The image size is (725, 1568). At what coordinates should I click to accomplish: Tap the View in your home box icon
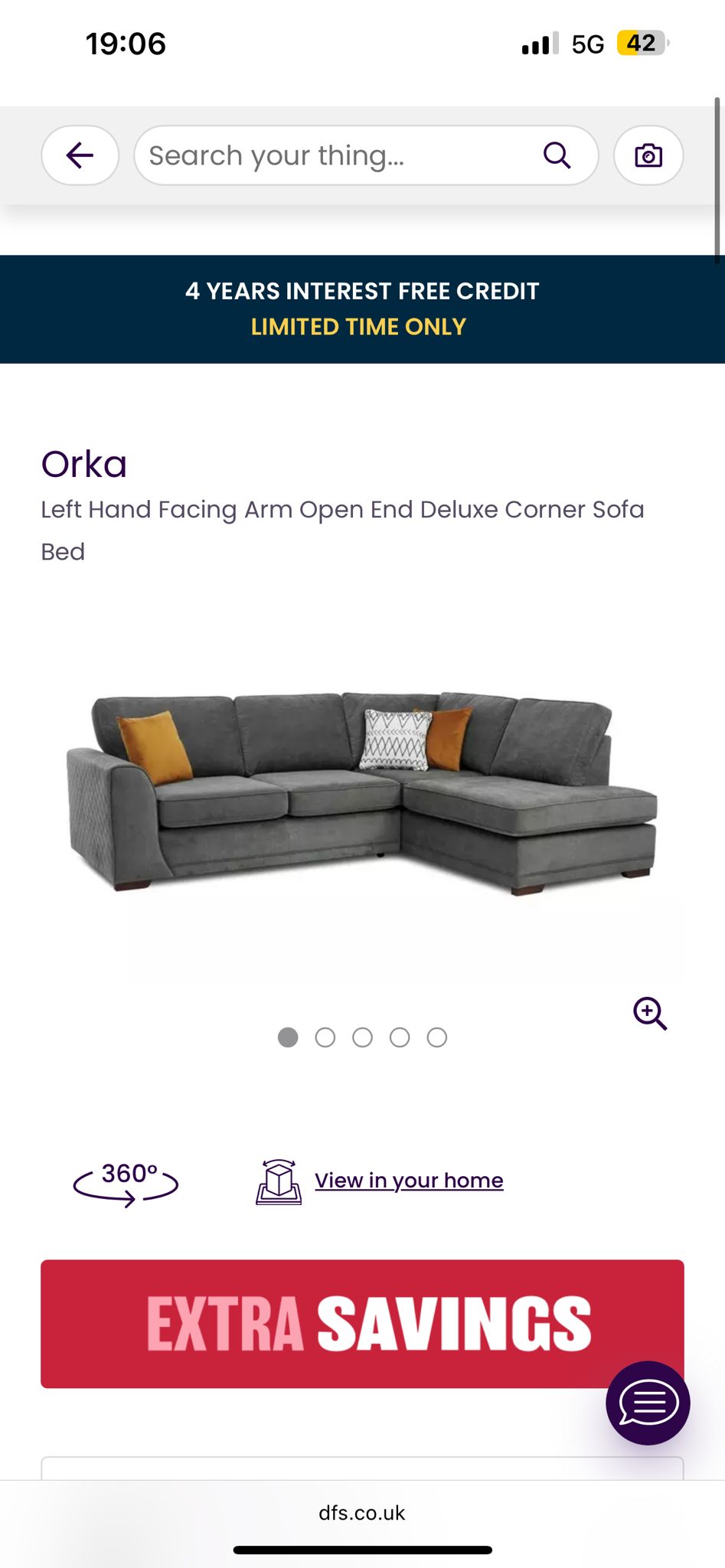click(x=279, y=1180)
